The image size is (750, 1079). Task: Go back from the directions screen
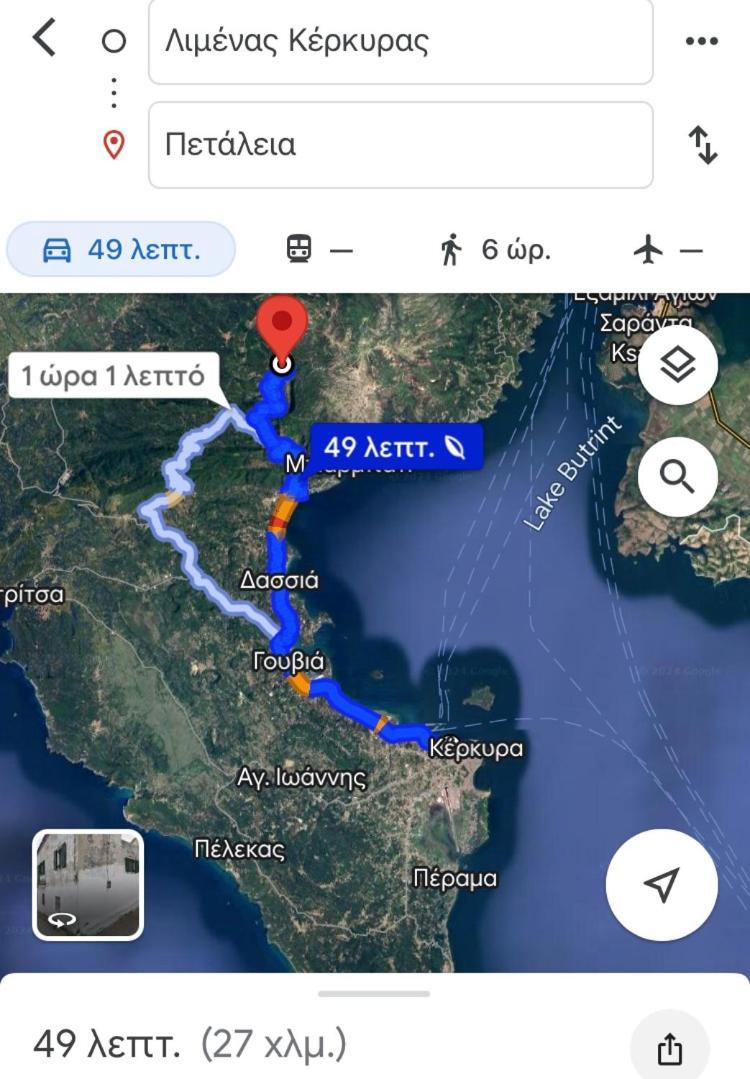[44, 40]
